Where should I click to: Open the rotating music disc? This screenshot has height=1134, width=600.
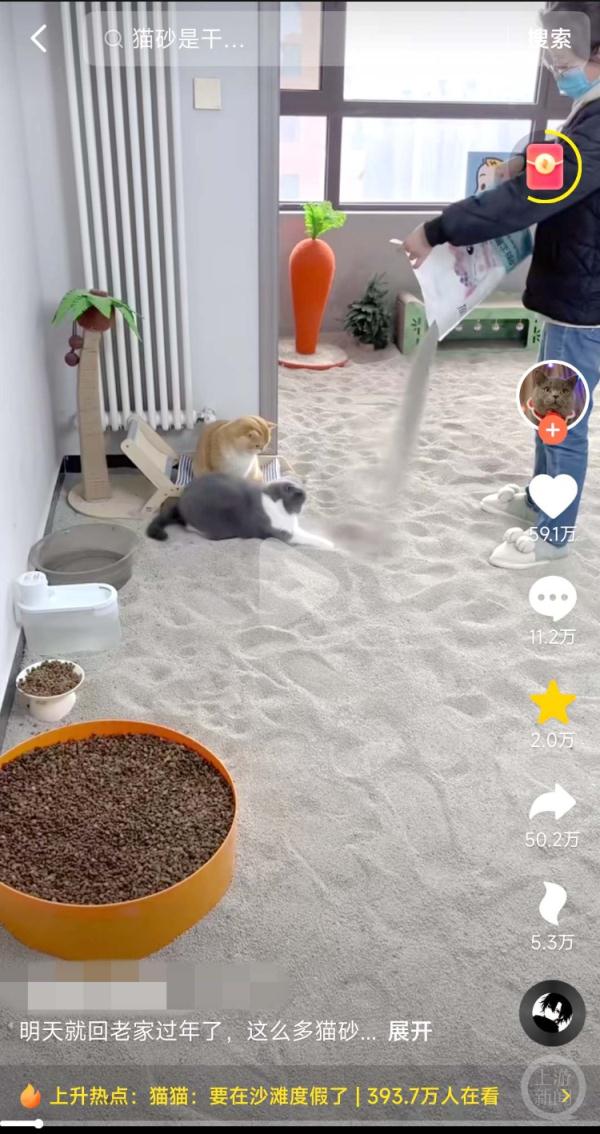click(x=551, y=1013)
